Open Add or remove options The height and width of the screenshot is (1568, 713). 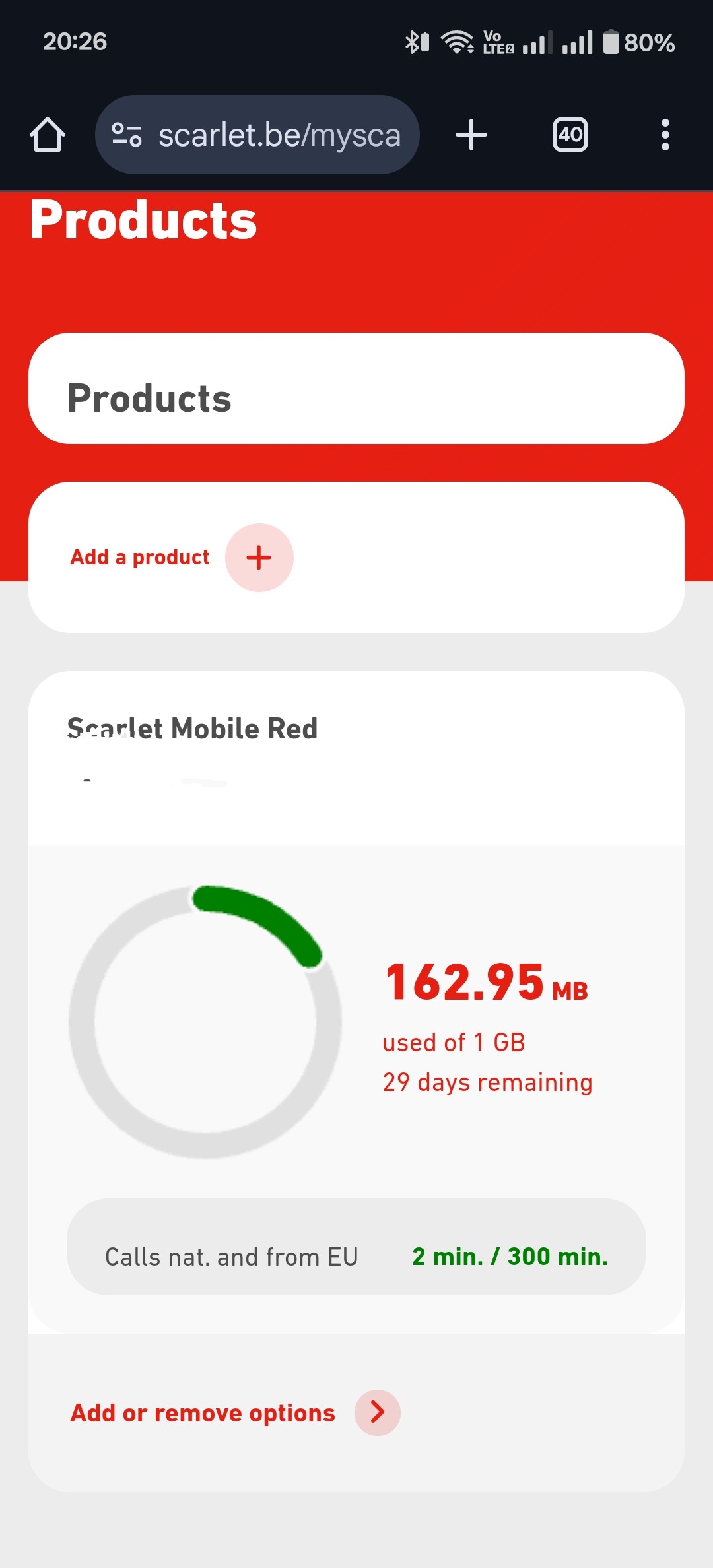[x=377, y=1413]
